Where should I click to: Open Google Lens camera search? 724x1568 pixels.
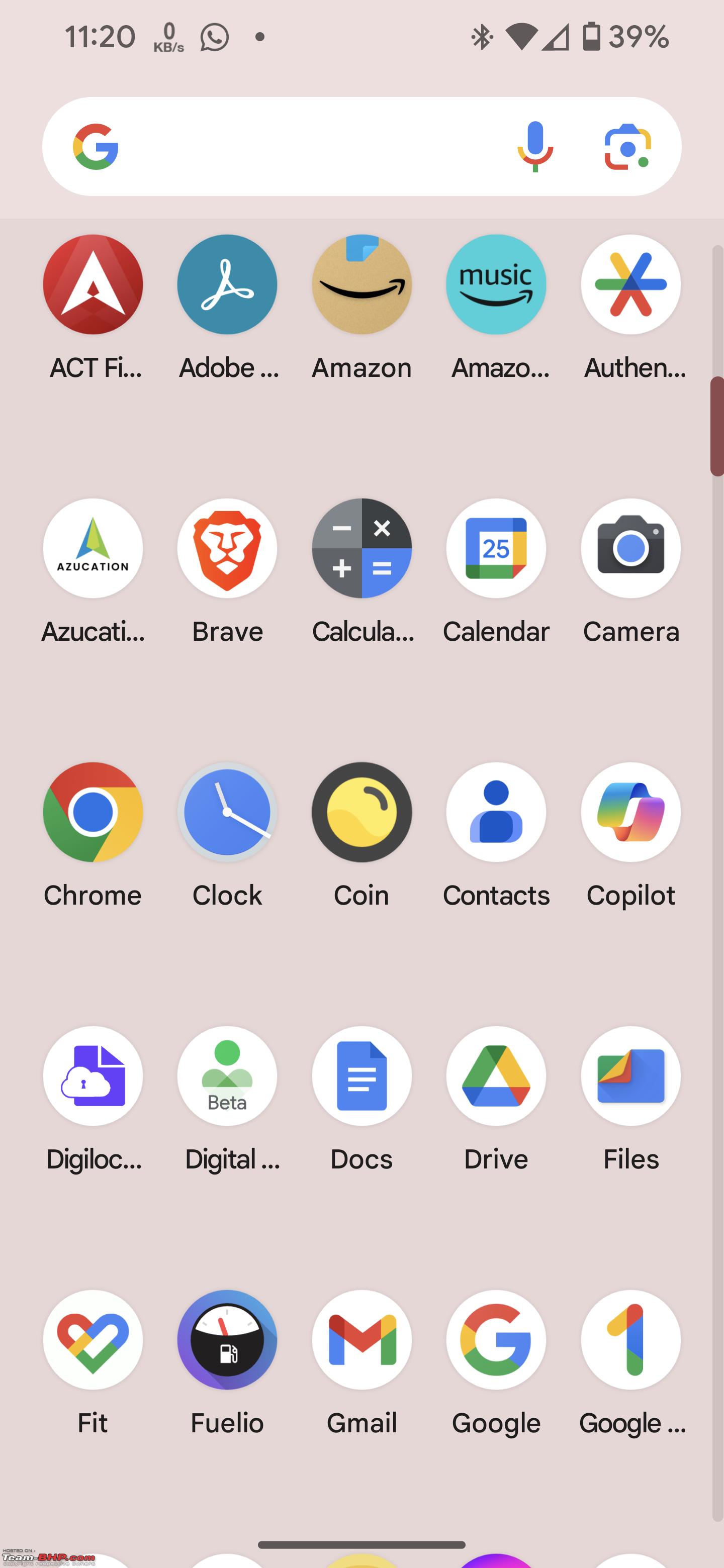click(628, 147)
